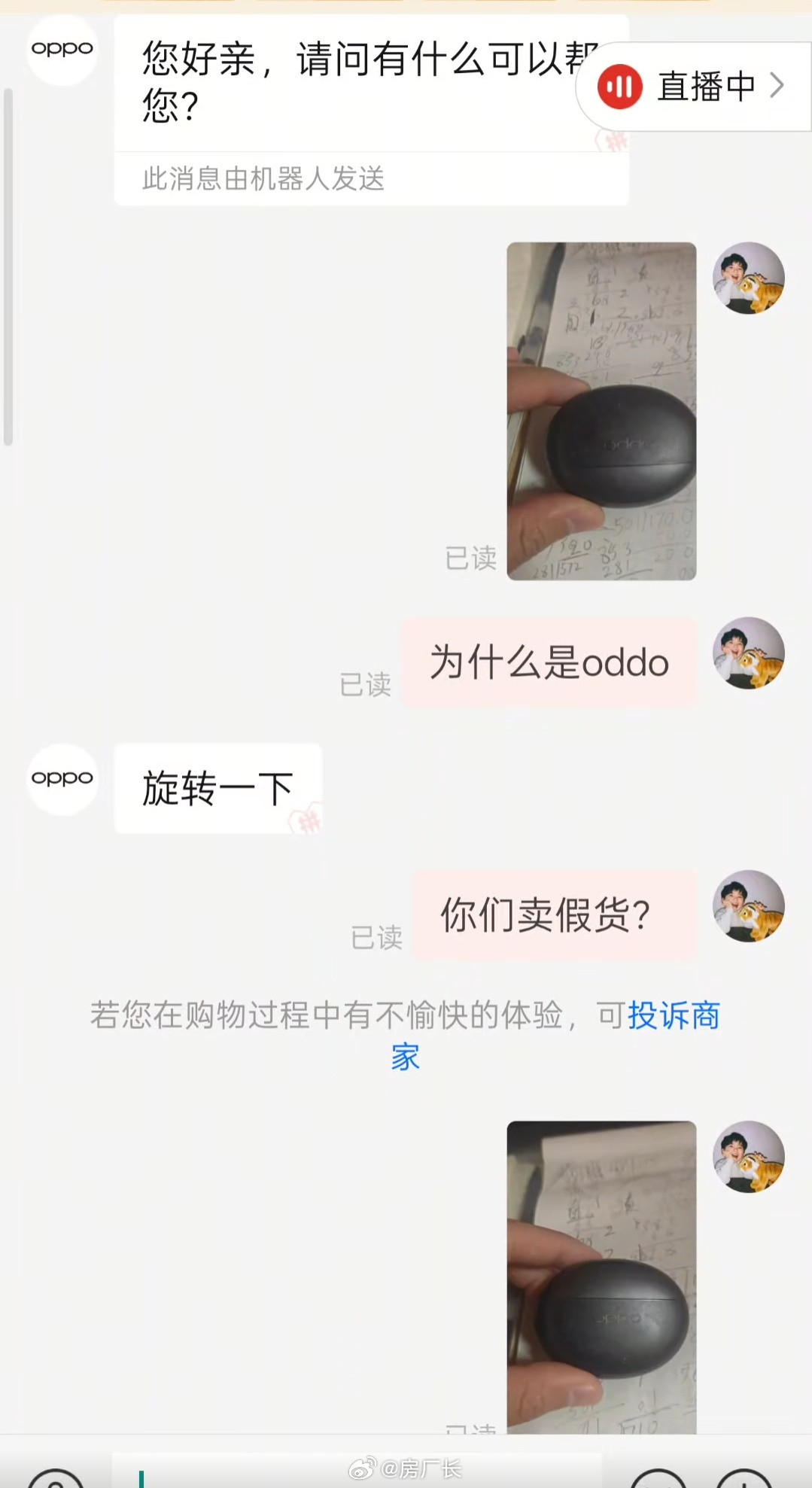
Task: Open the bottom earbuds case photo
Action: point(601,1280)
